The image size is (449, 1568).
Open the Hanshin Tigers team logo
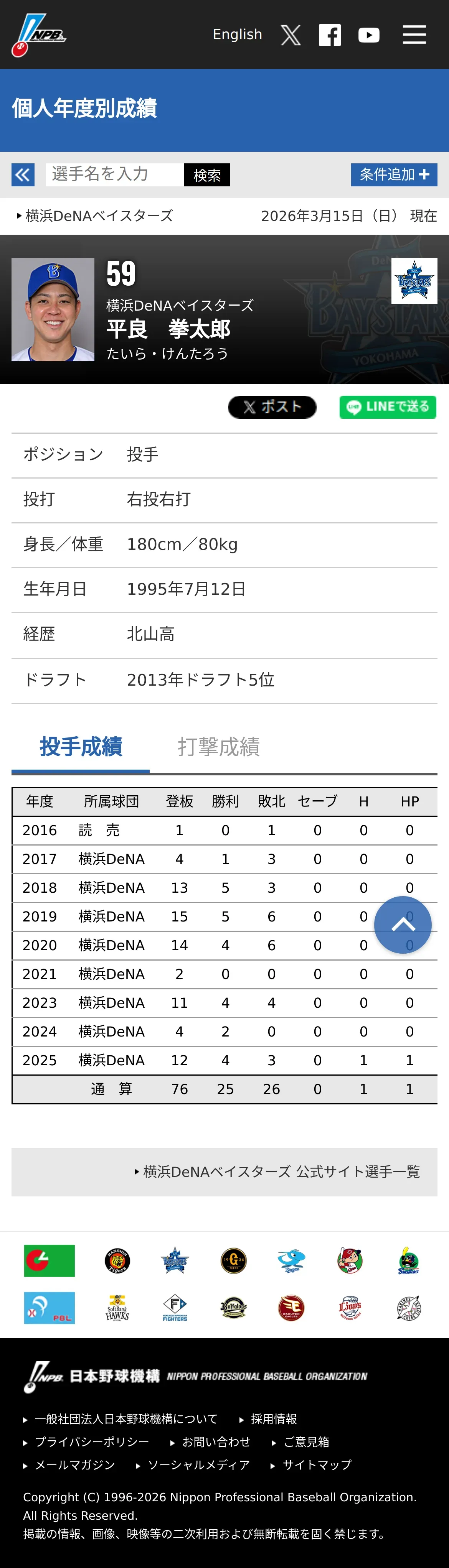(x=117, y=1260)
